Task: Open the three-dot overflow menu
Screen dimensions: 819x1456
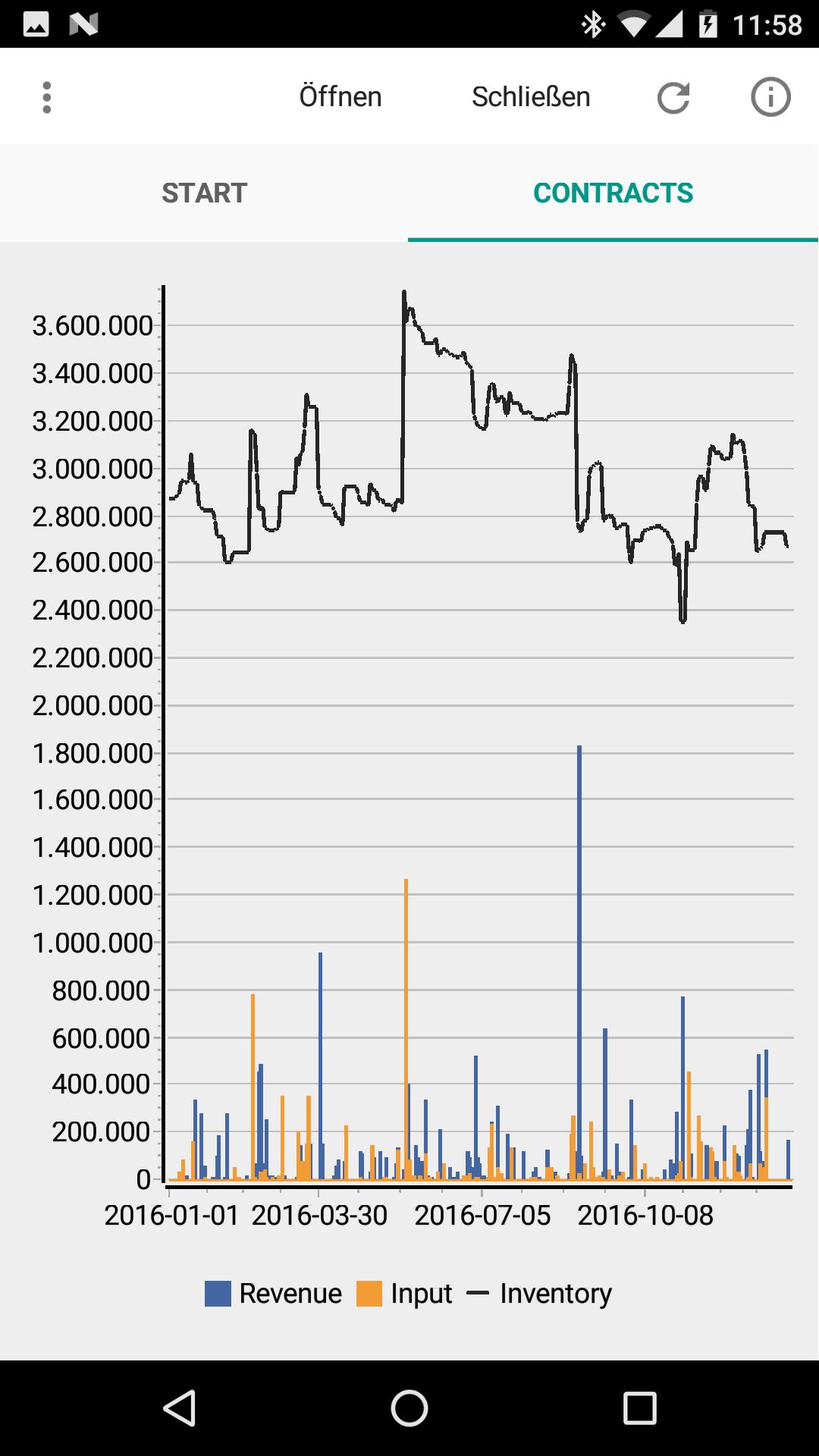Action: pyautogui.click(x=47, y=97)
